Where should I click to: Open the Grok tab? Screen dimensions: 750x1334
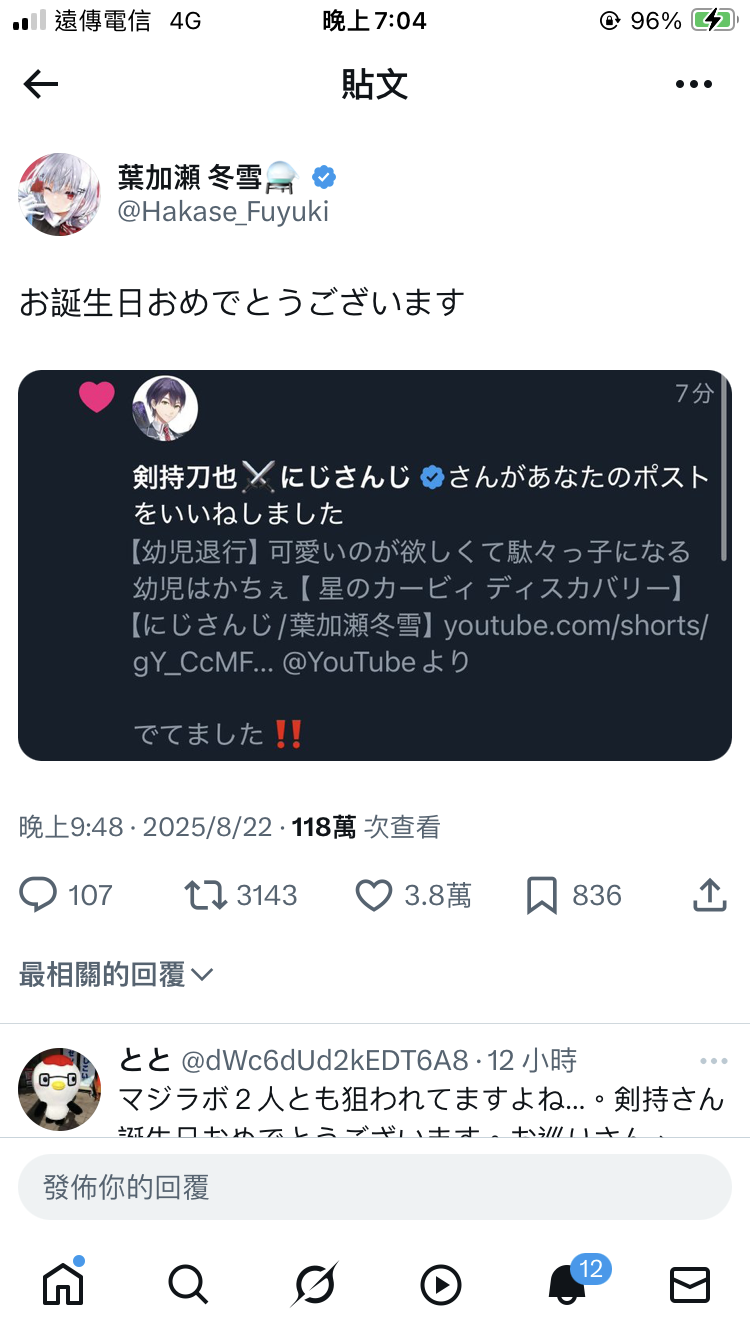click(314, 1284)
